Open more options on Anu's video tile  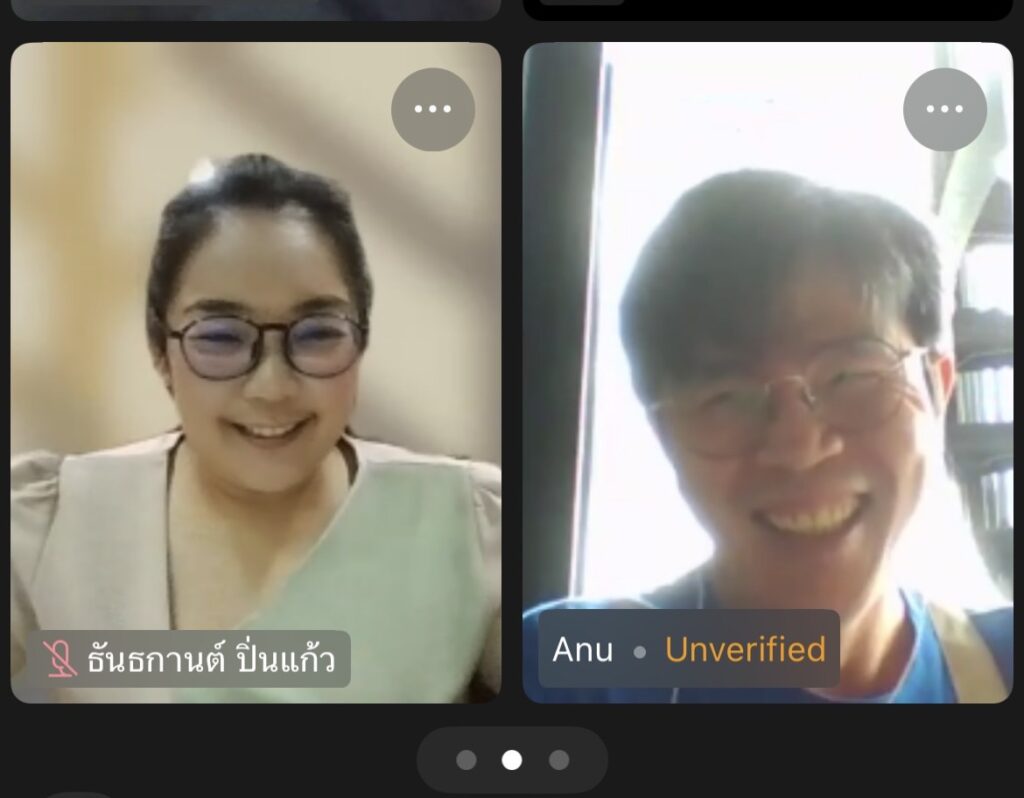pyautogui.click(x=944, y=109)
